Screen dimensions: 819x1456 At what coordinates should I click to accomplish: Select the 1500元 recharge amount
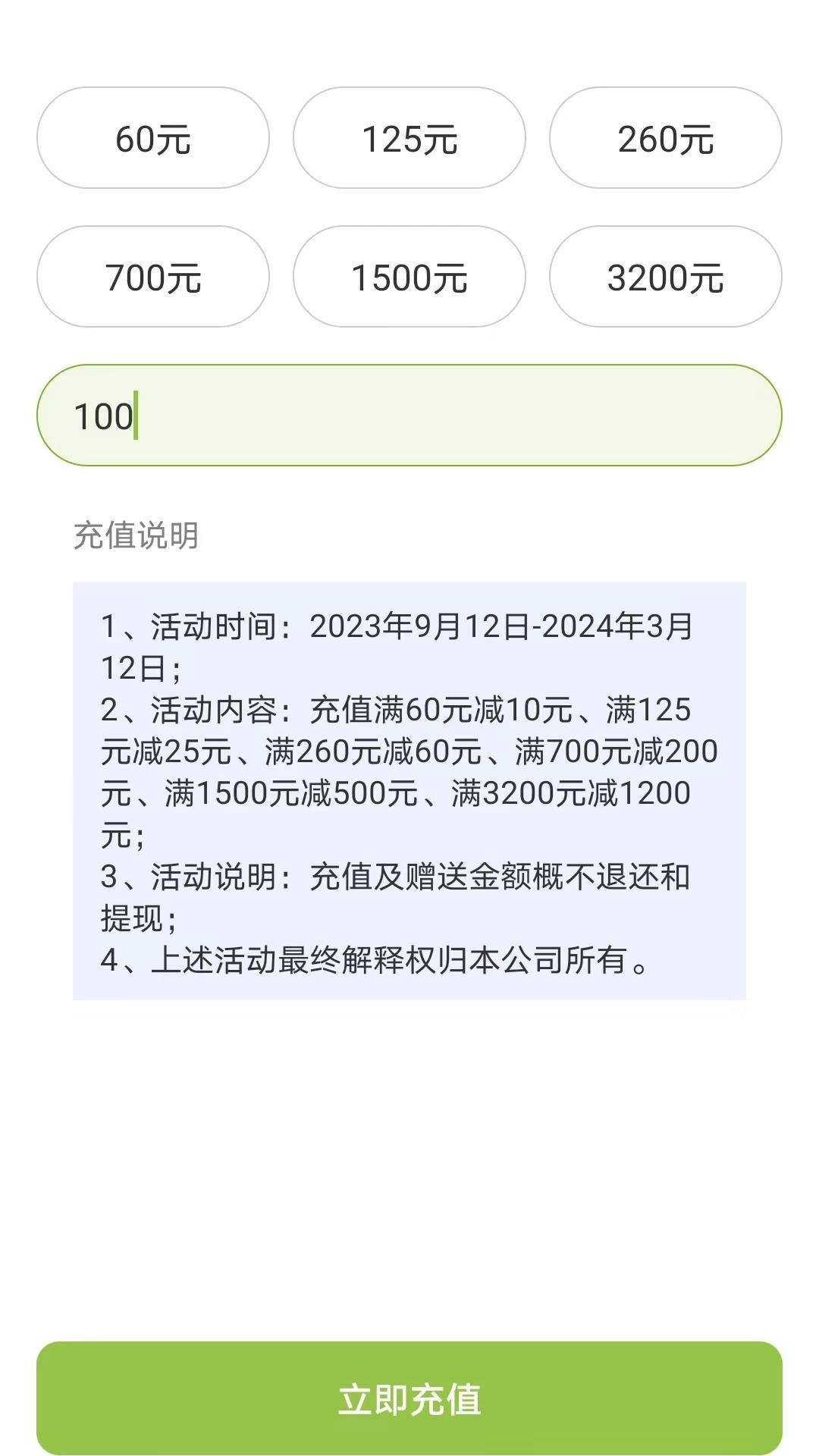pyautogui.click(x=409, y=277)
